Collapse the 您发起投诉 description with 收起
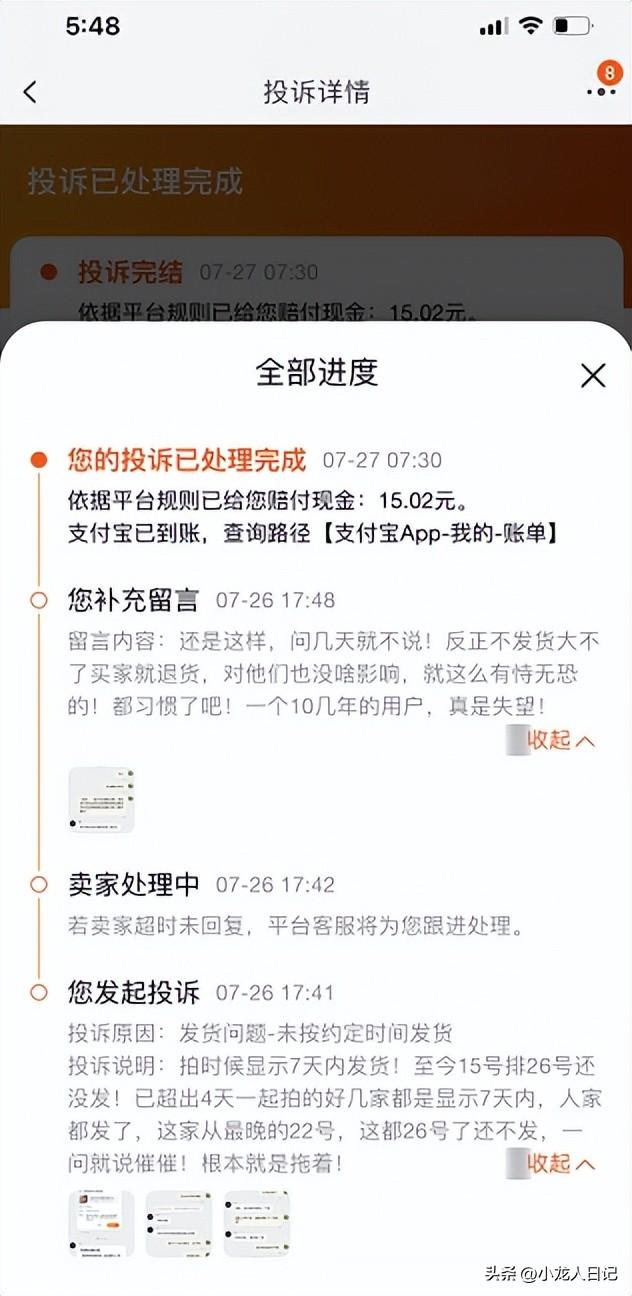The image size is (632, 1296). 561,1163
